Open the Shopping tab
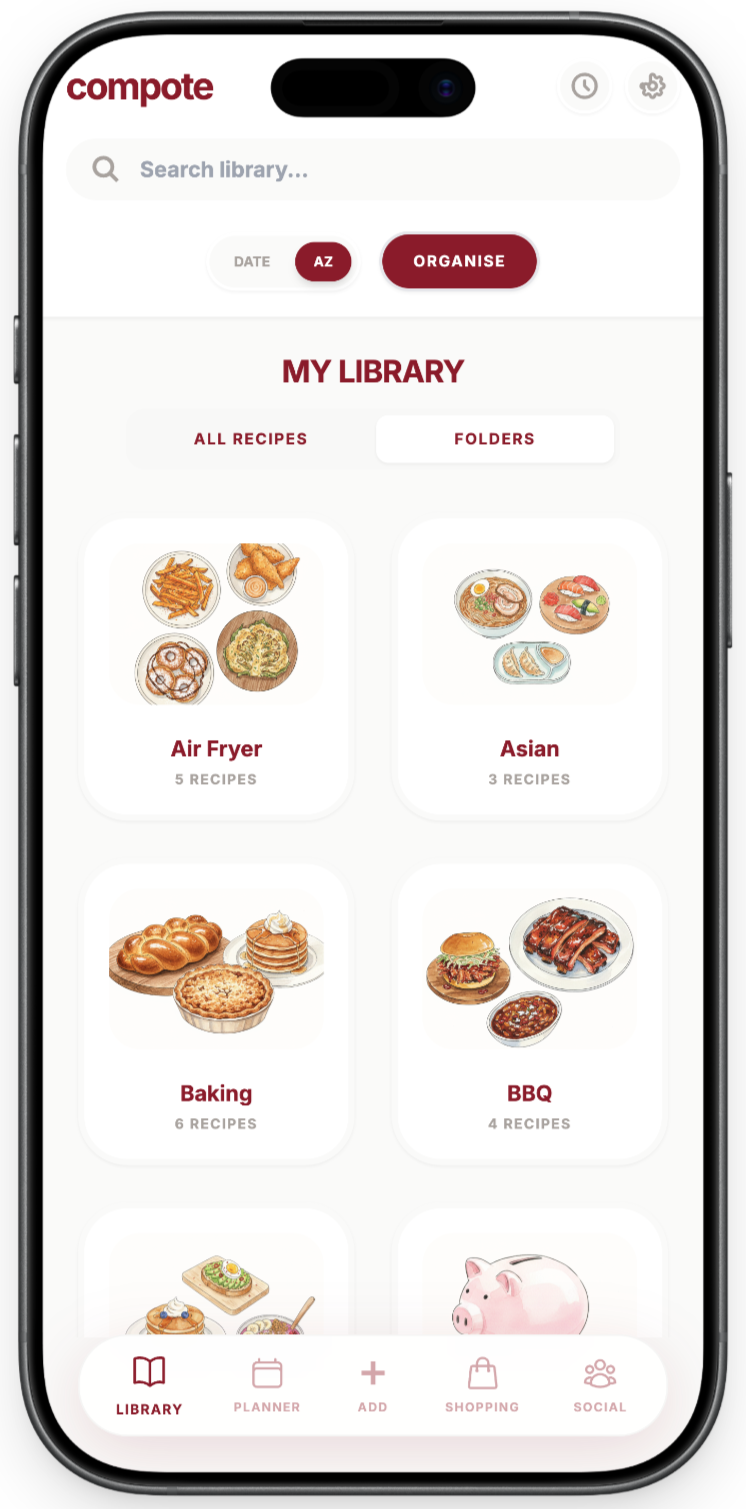 coord(482,1386)
